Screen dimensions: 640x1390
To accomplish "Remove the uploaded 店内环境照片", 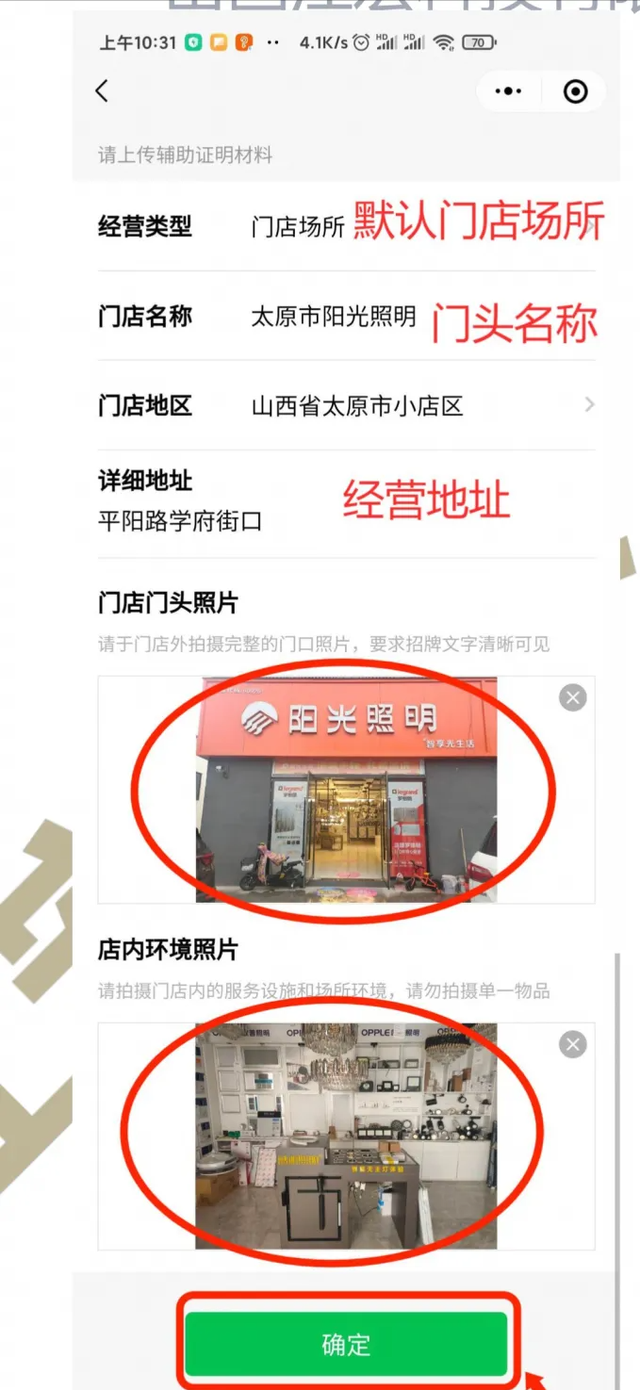I will point(573,1045).
